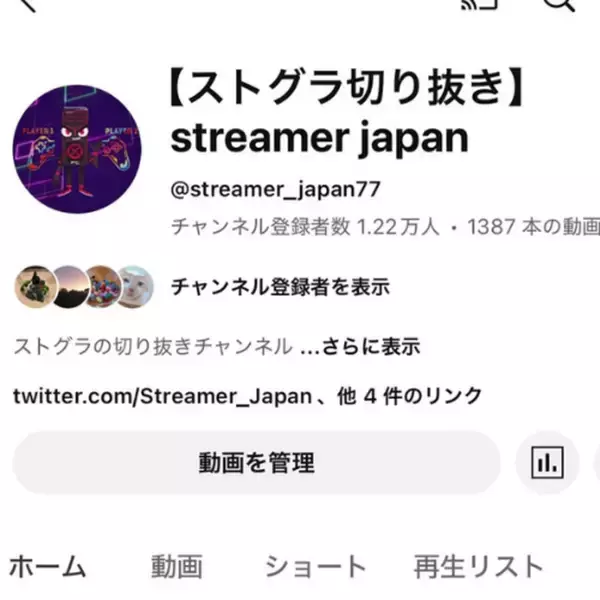The width and height of the screenshot is (600, 600).
Task: Tap the streamer japan channel avatar
Action: click(77, 149)
